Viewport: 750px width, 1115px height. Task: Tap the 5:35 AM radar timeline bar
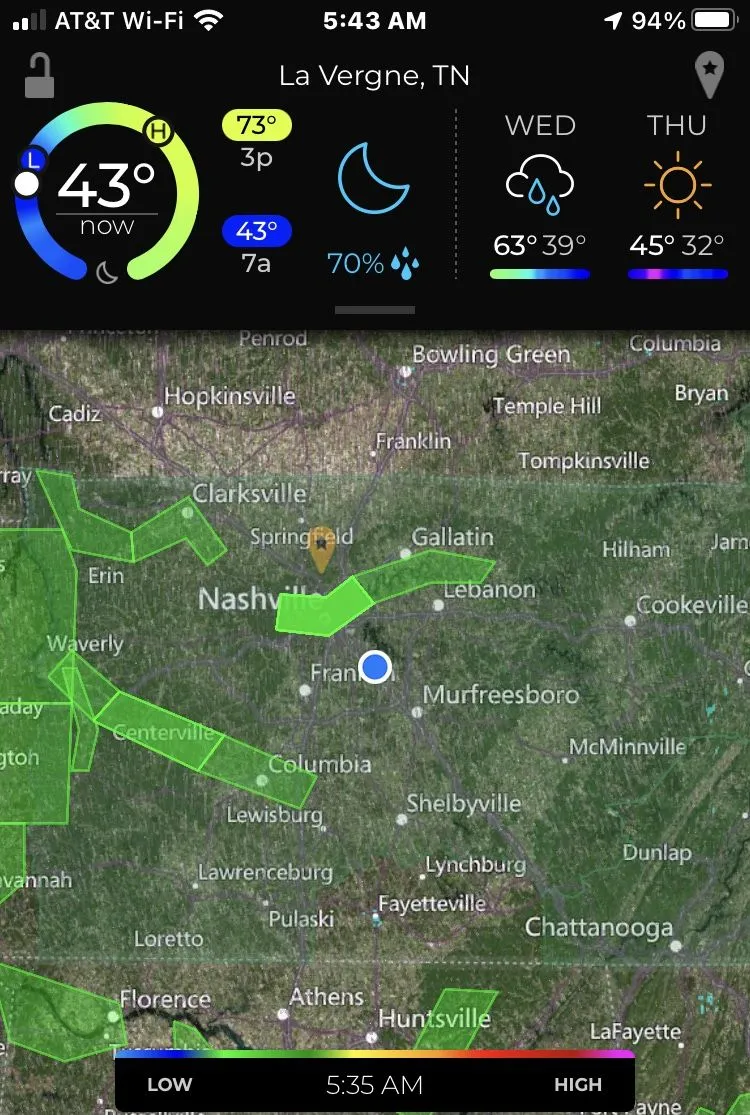(375, 1084)
